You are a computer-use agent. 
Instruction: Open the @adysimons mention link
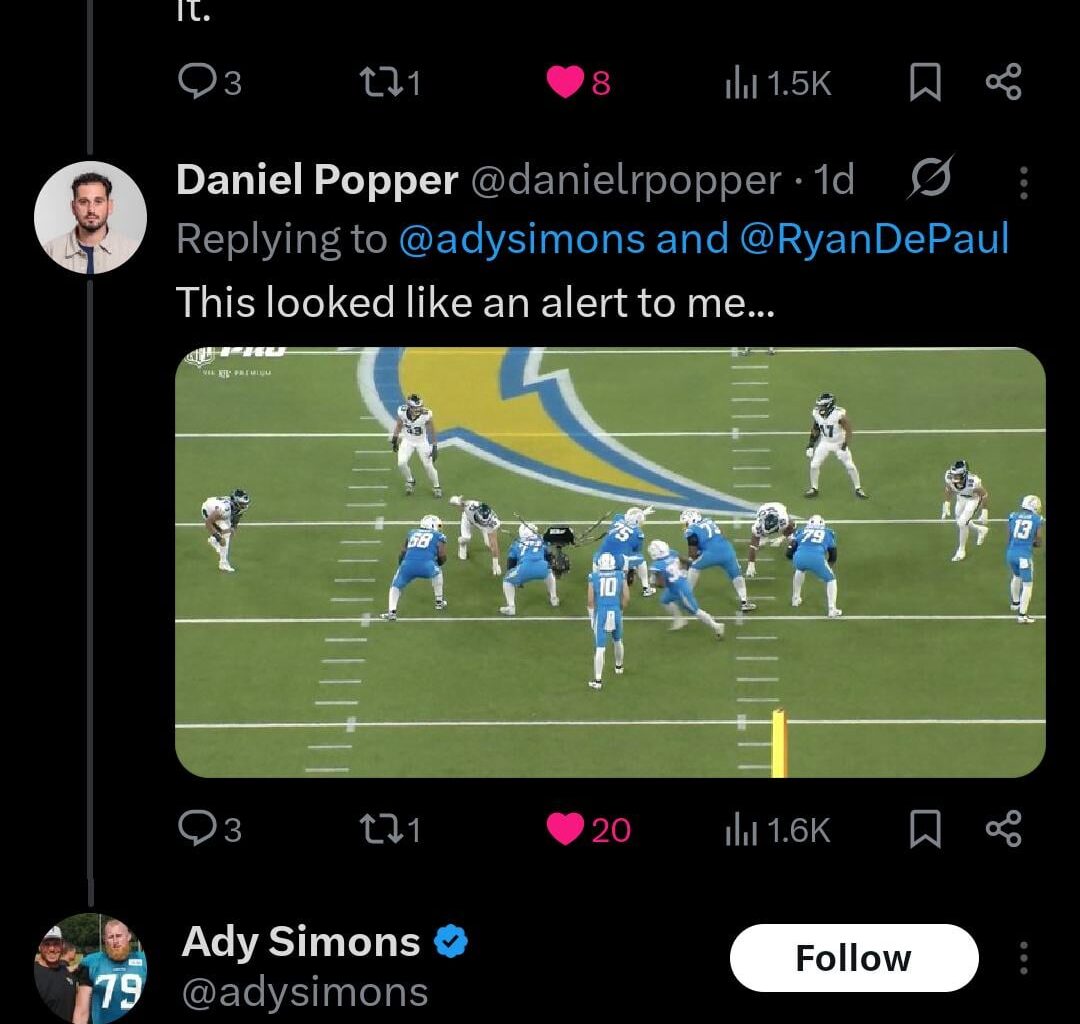(521, 240)
